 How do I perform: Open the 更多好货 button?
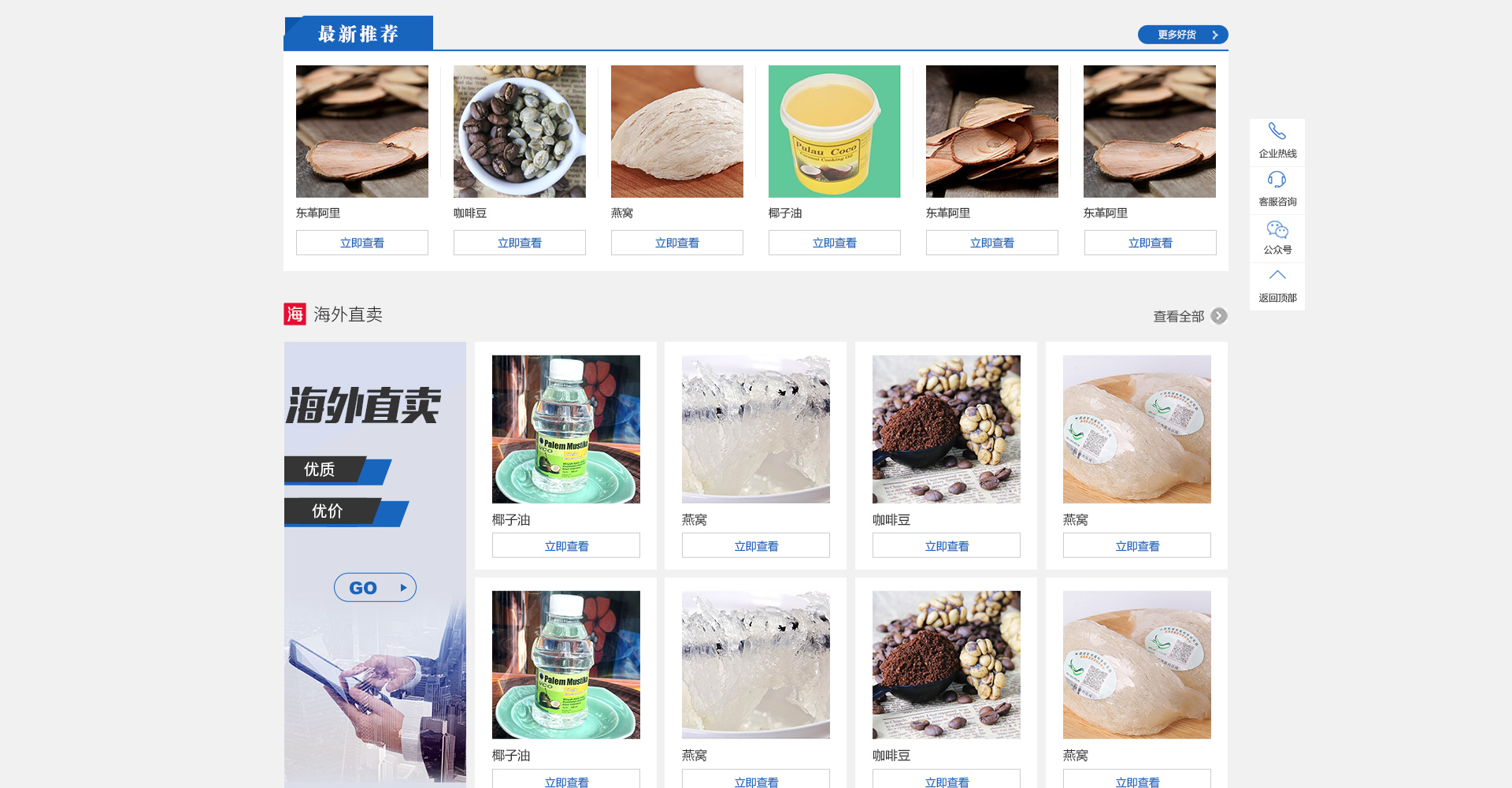(1182, 35)
